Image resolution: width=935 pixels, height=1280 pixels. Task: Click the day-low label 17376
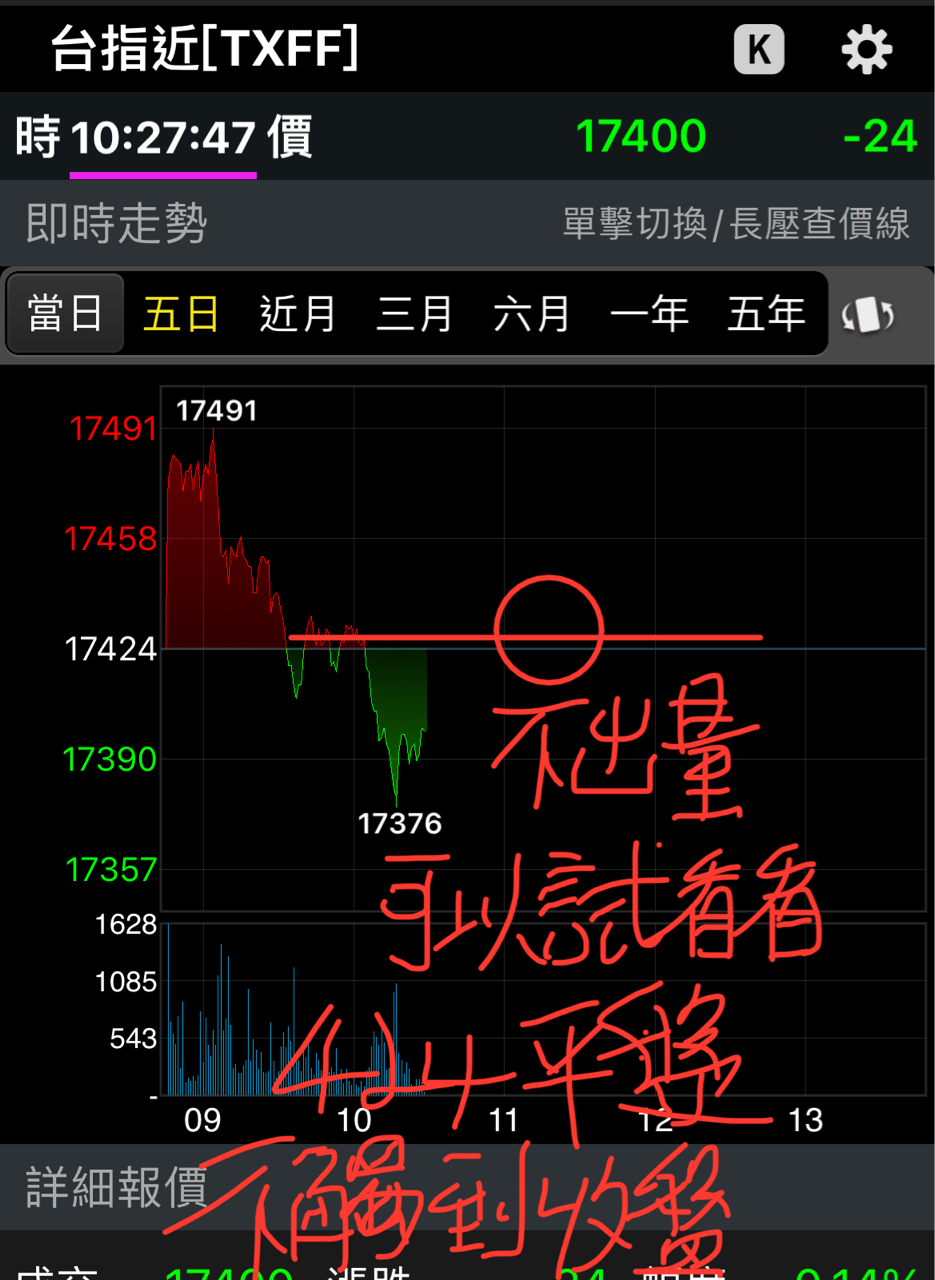point(400,823)
